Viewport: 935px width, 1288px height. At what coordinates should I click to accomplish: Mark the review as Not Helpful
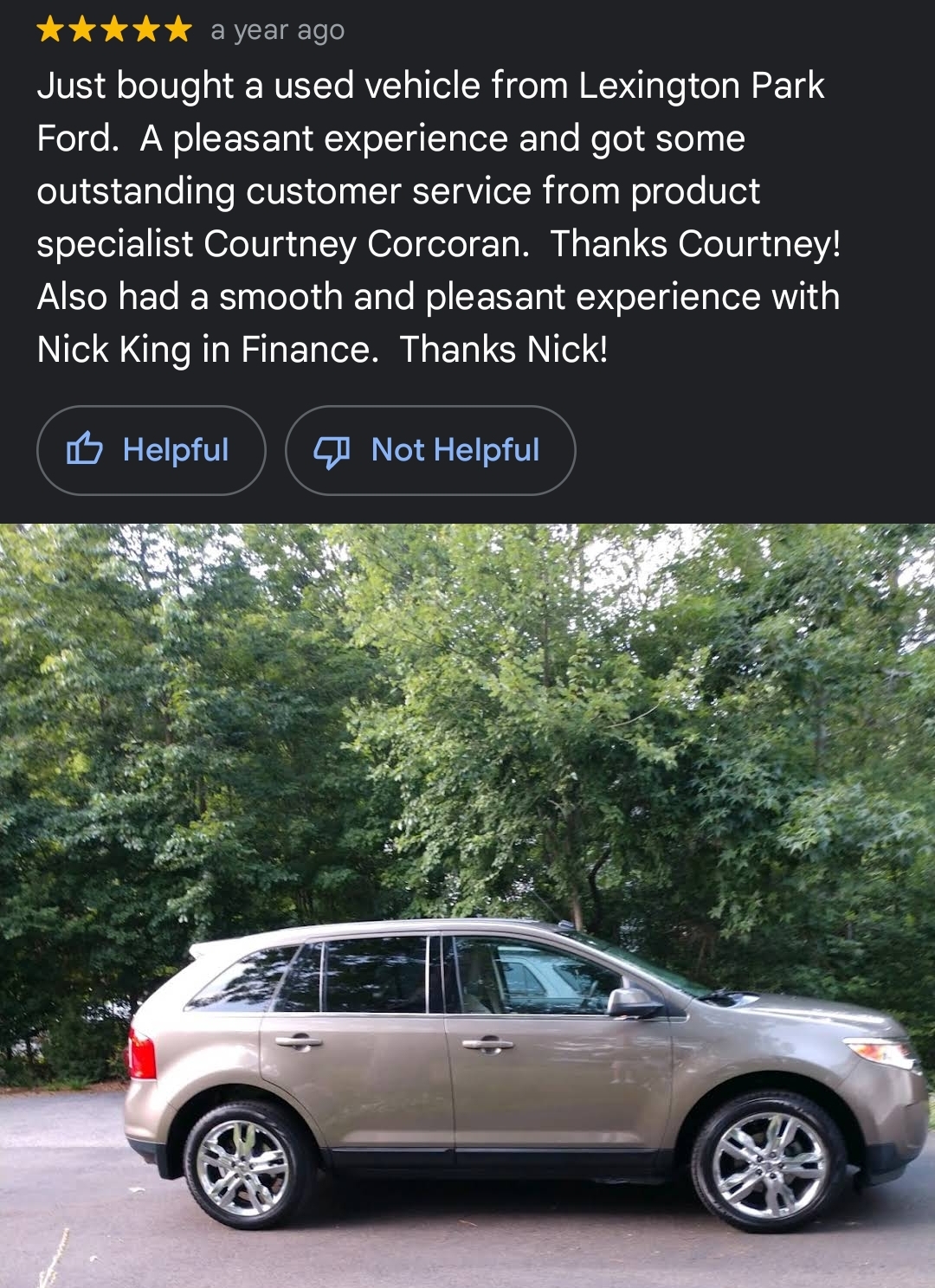(x=430, y=450)
